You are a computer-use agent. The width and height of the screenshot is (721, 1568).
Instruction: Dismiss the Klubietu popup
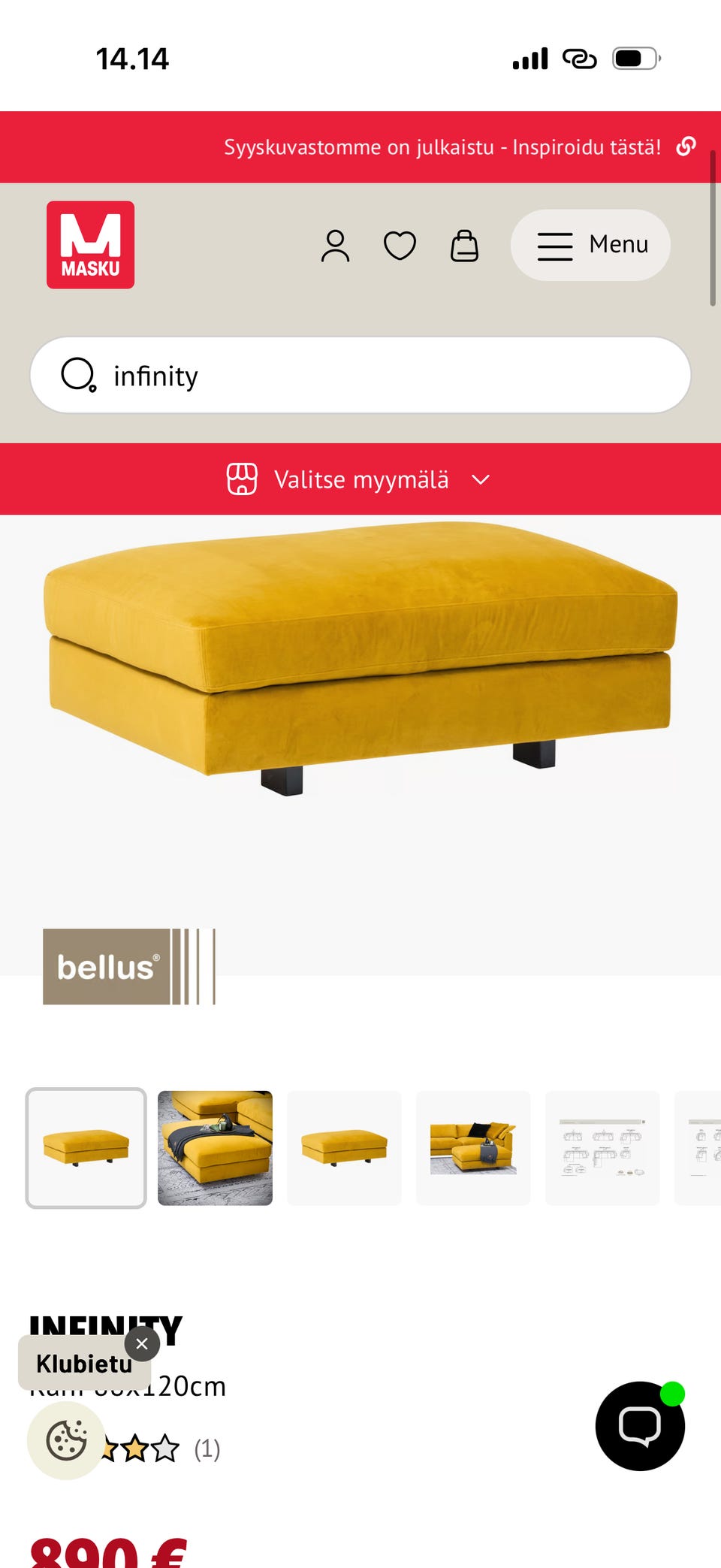pos(142,1344)
